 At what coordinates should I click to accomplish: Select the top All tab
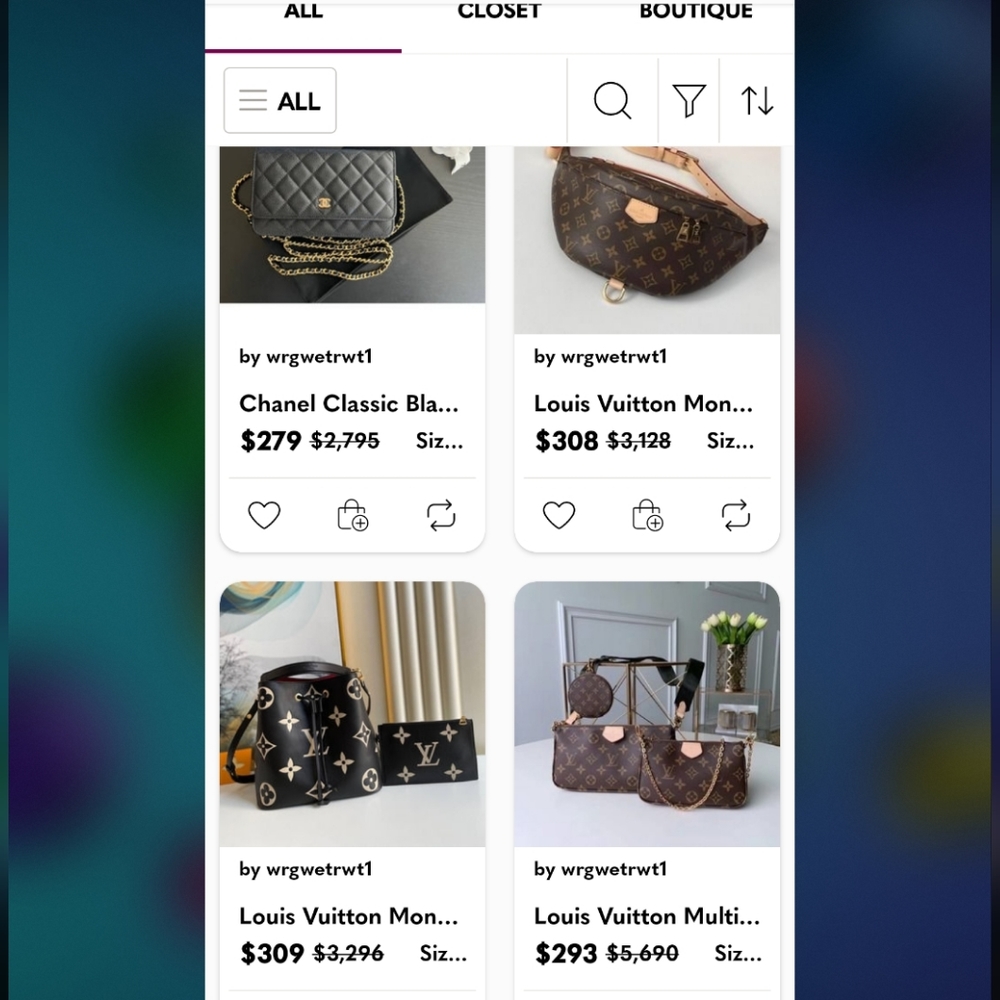click(x=303, y=13)
